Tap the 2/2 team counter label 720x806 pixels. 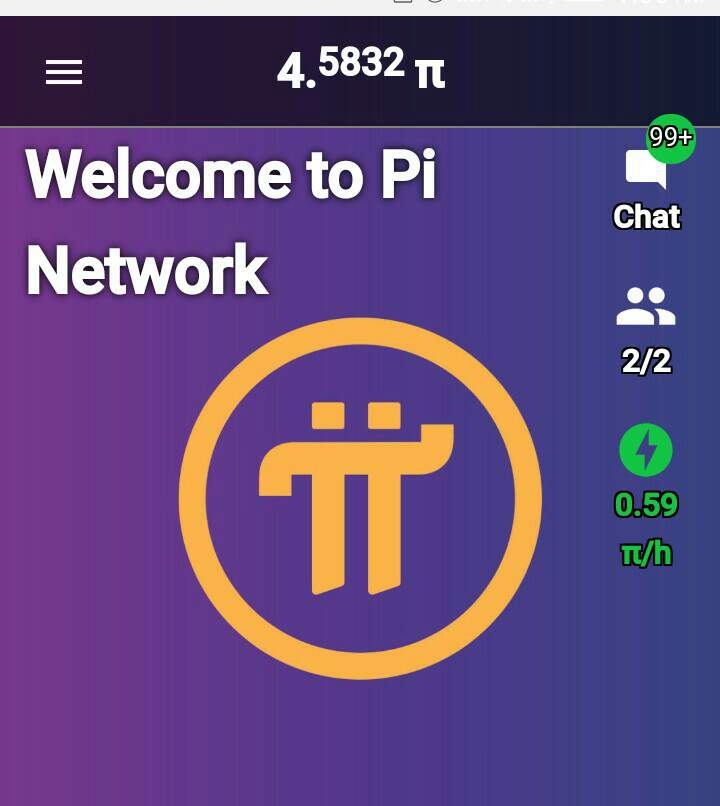tap(648, 361)
